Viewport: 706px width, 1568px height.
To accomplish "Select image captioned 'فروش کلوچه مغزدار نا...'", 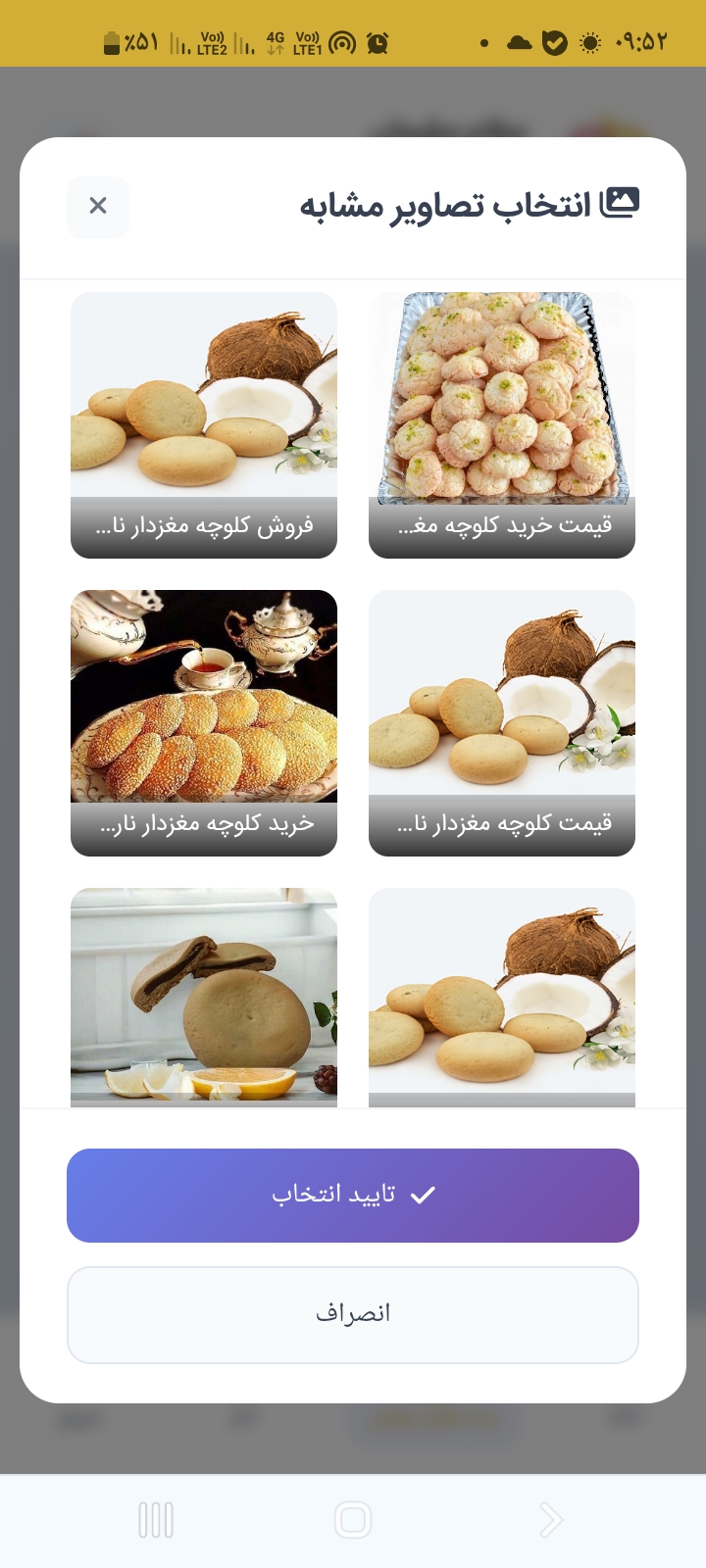I will (x=204, y=423).
